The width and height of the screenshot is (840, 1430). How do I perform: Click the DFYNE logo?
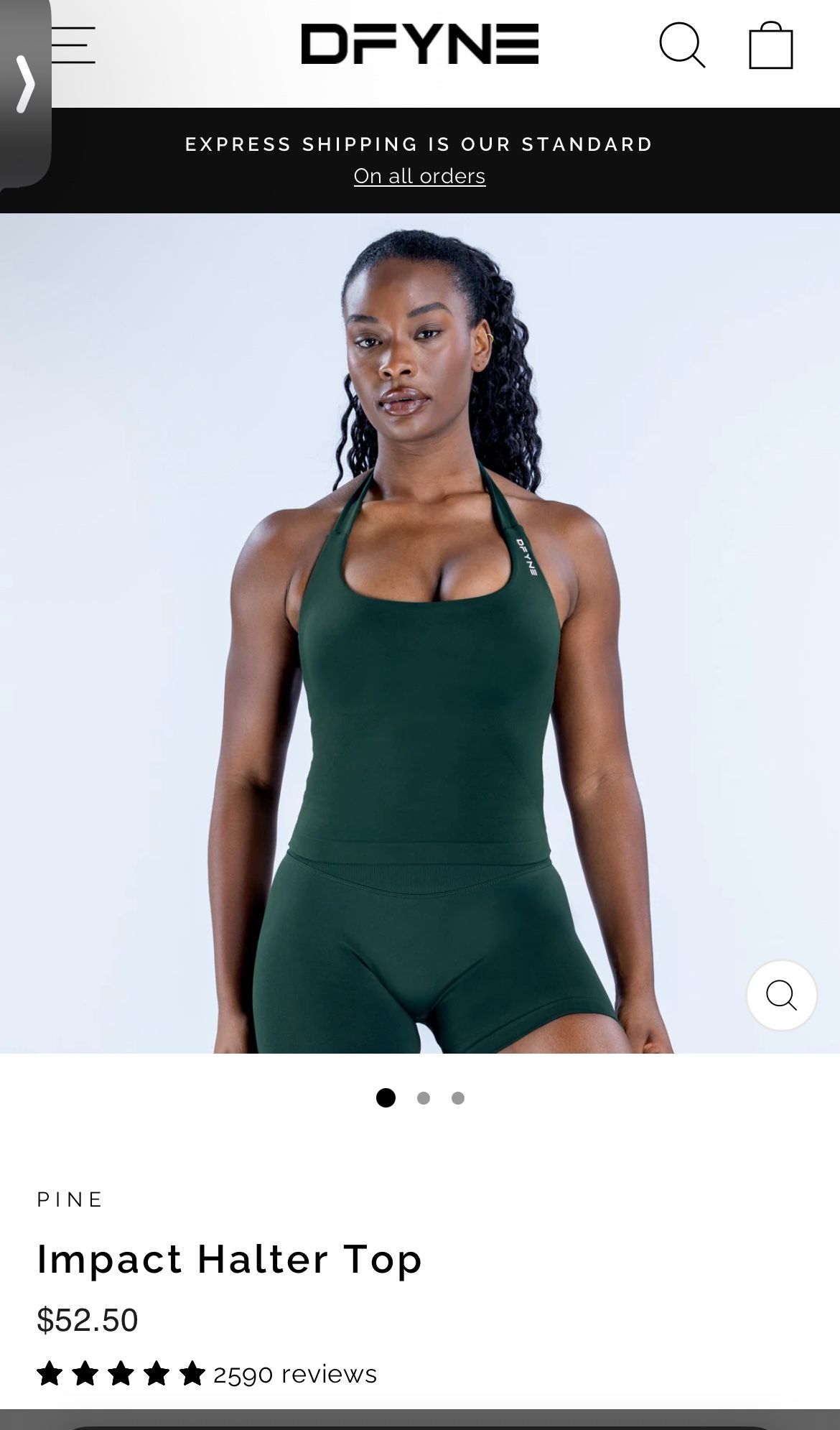(x=420, y=43)
